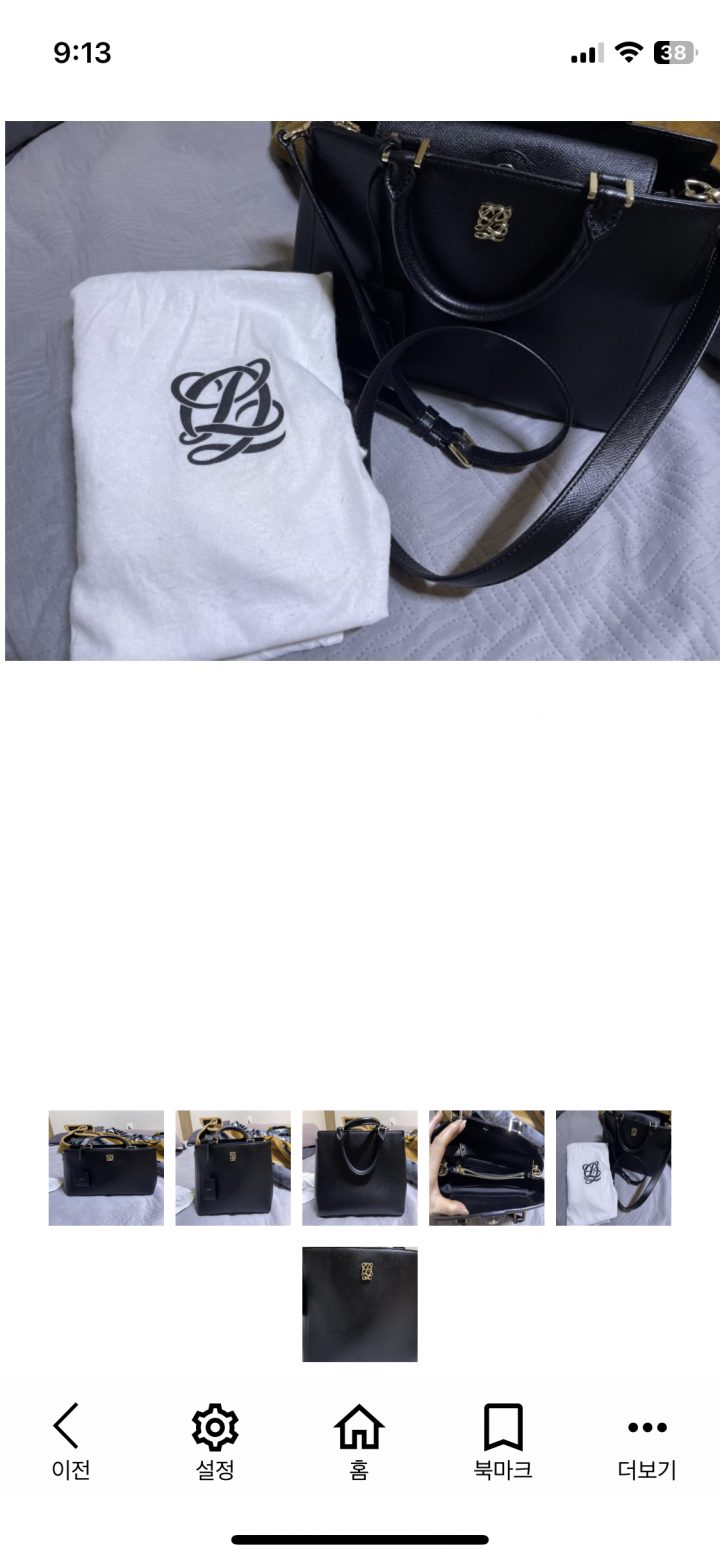Open the 더보기 more menu
The height and width of the screenshot is (1560, 720).
(647, 1440)
